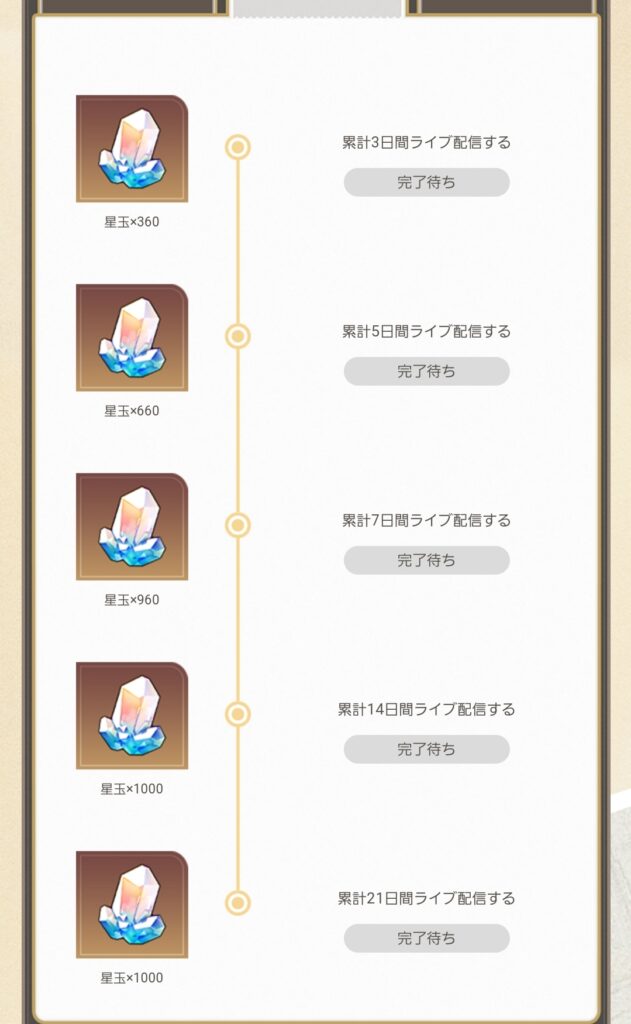The height and width of the screenshot is (1024, 631).
Task: Select 完了待ち under 累計14日間ライブ配信する
Action: pyautogui.click(x=426, y=749)
